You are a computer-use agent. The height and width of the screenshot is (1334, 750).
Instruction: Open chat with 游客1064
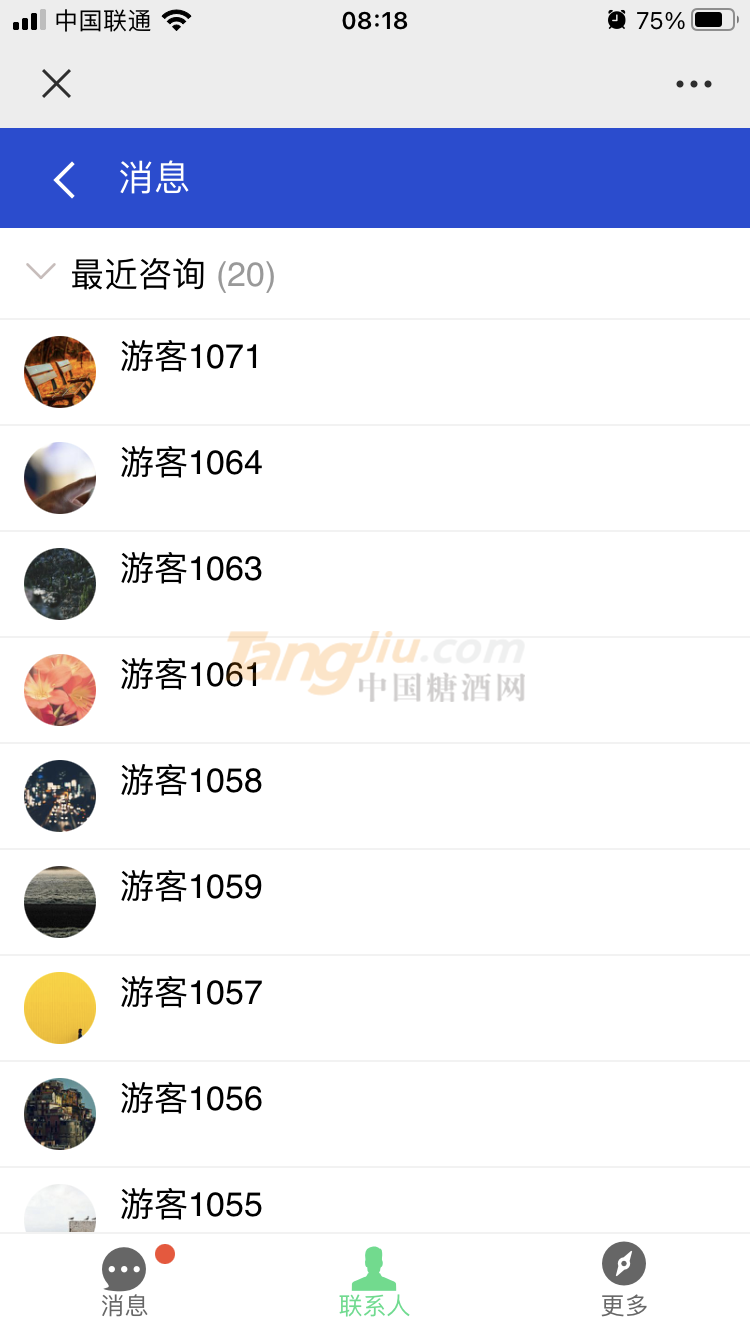click(190, 463)
